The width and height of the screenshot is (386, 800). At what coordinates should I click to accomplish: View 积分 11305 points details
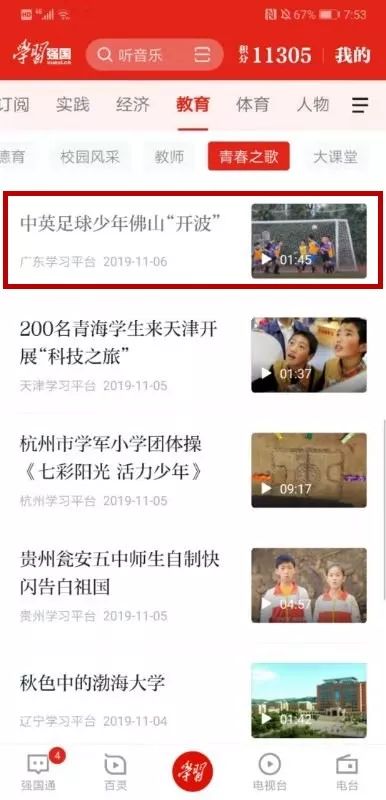pyautogui.click(x=275, y=55)
